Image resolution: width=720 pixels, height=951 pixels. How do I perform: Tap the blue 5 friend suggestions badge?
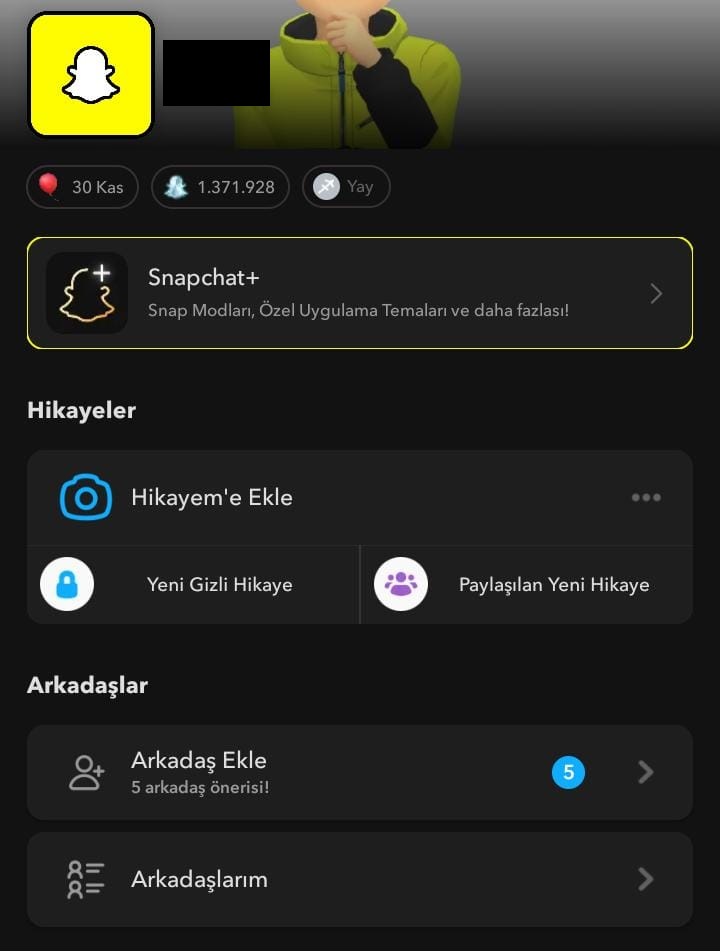pyautogui.click(x=568, y=772)
